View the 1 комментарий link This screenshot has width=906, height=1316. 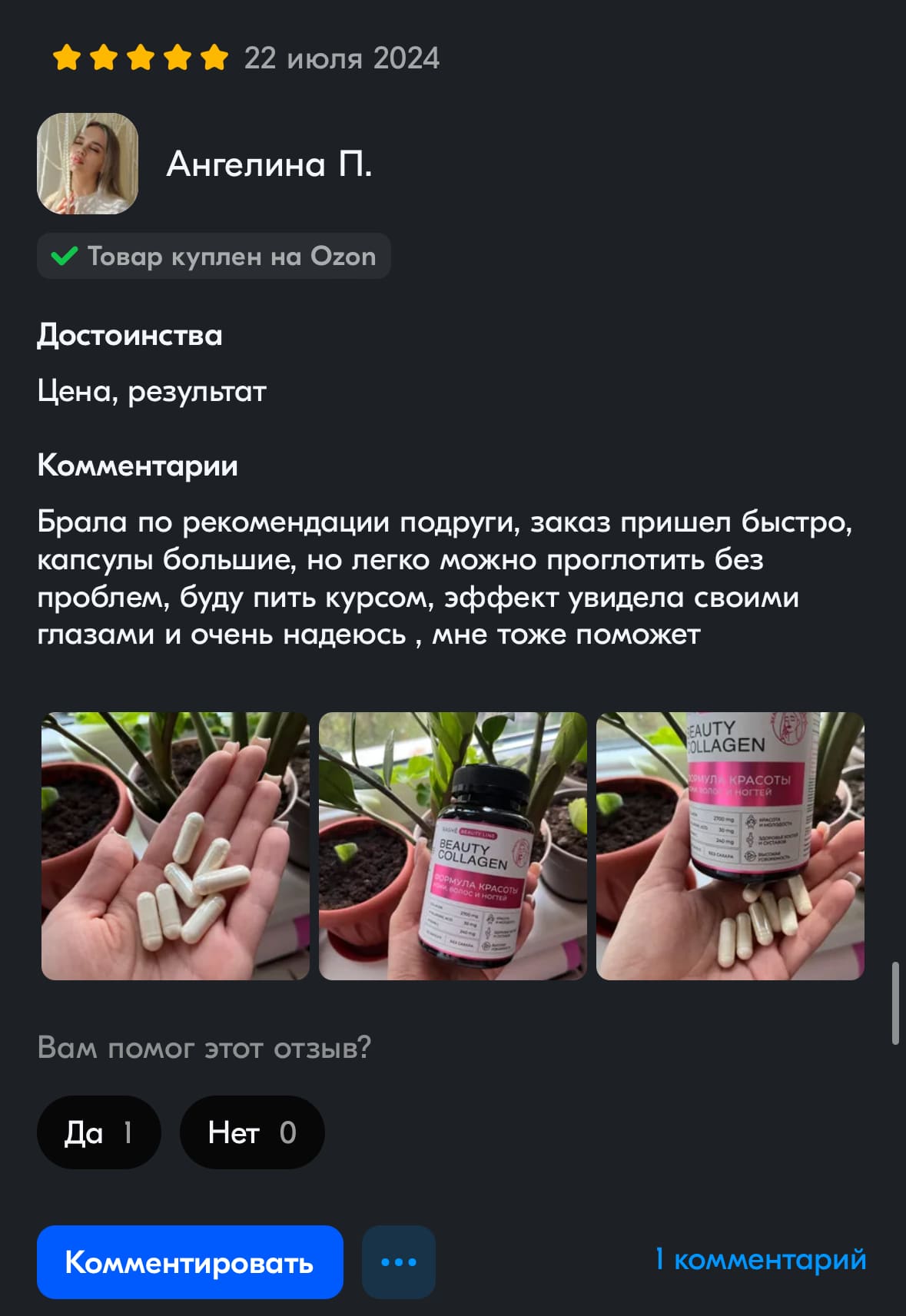pos(761,1260)
